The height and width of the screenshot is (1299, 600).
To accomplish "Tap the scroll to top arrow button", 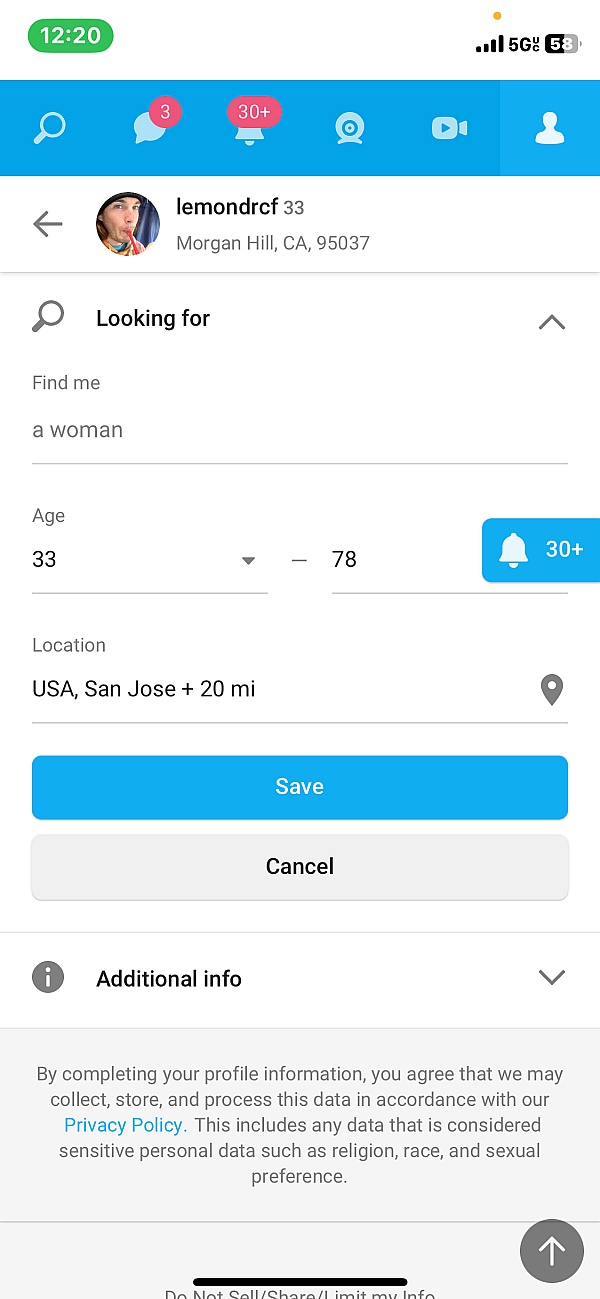I will click(x=552, y=1251).
